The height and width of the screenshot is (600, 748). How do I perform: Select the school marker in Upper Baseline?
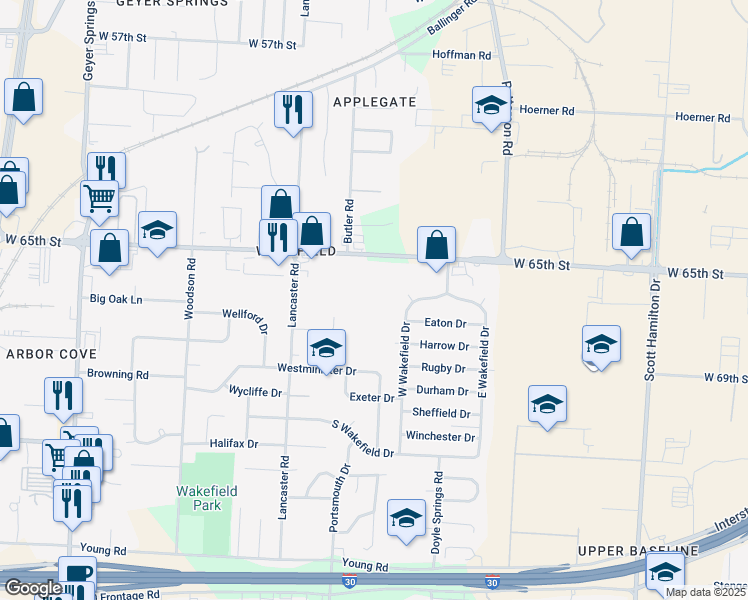point(665,572)
